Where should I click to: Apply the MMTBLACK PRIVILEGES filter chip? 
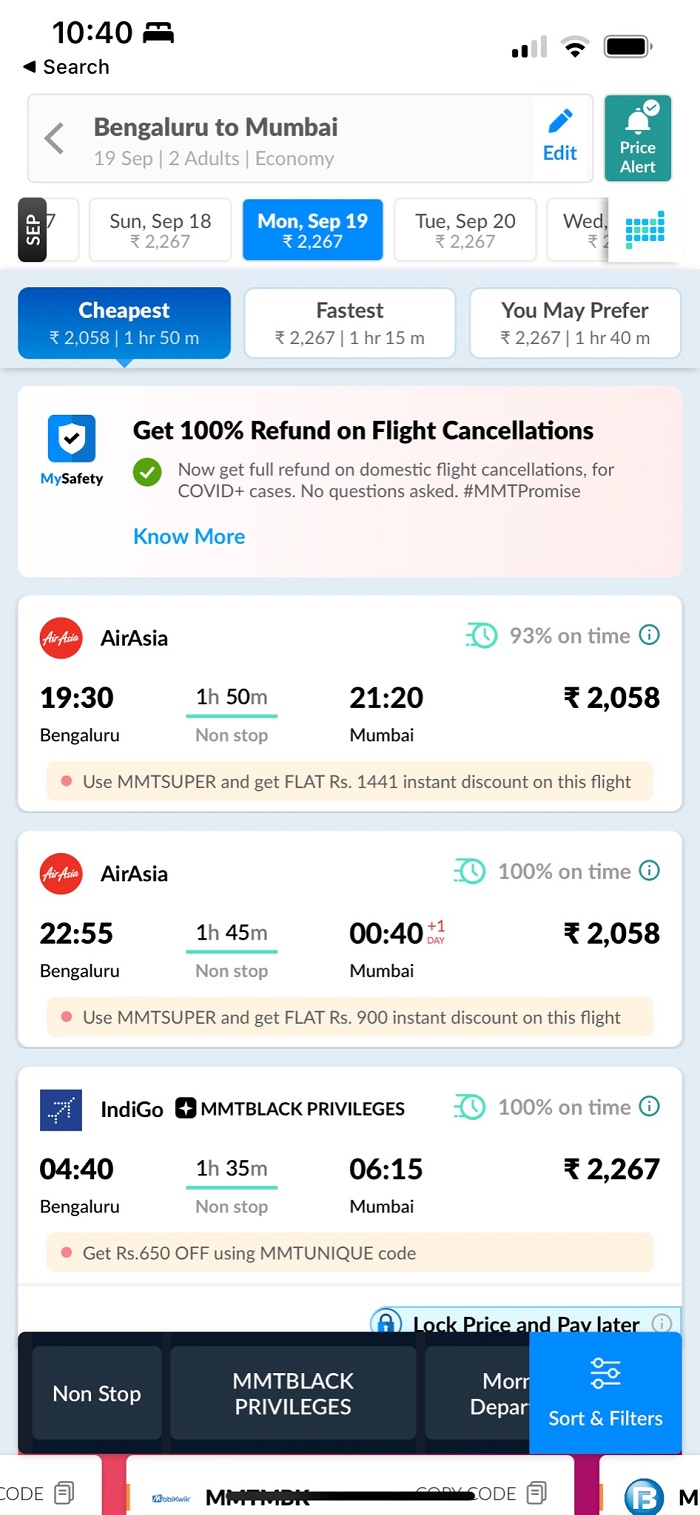293,1394
